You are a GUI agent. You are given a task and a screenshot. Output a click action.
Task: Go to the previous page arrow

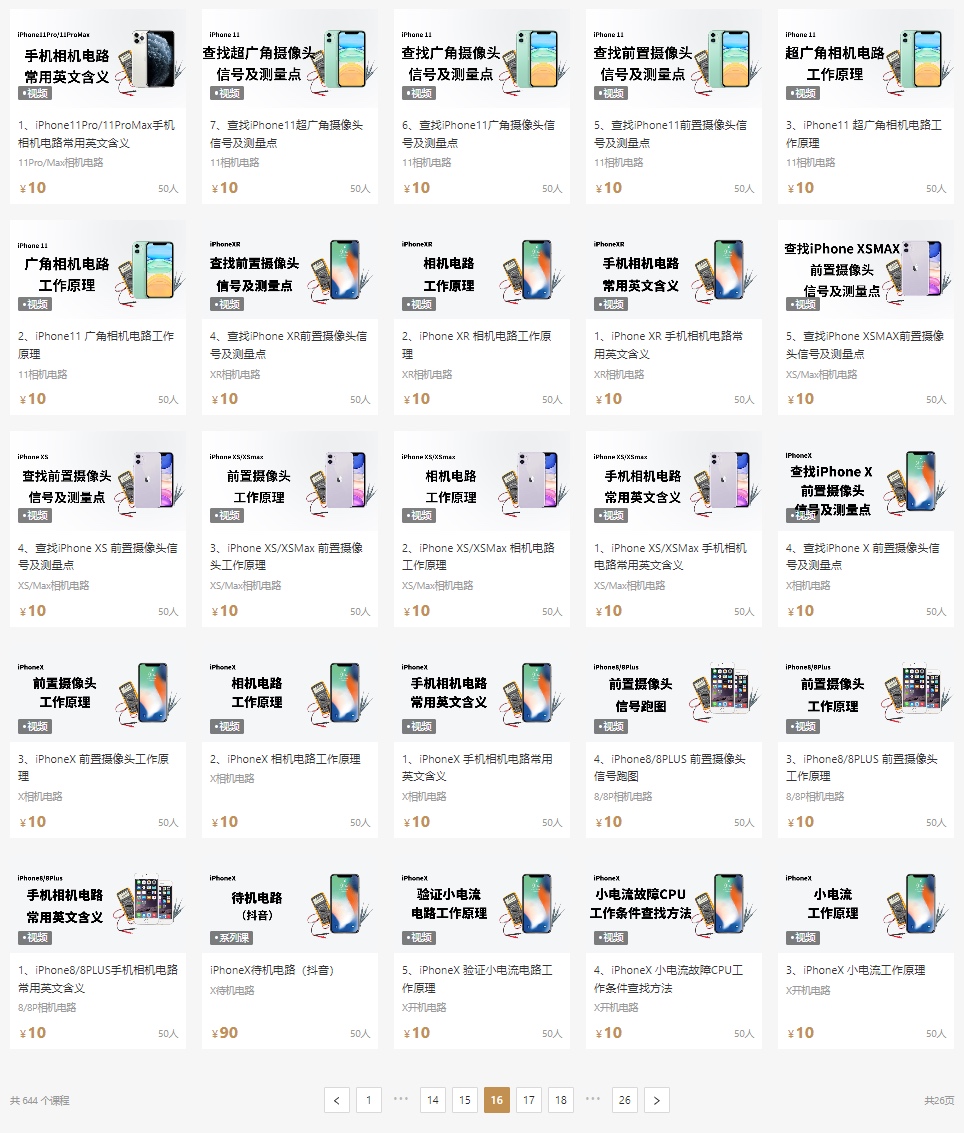point(336,1100)
